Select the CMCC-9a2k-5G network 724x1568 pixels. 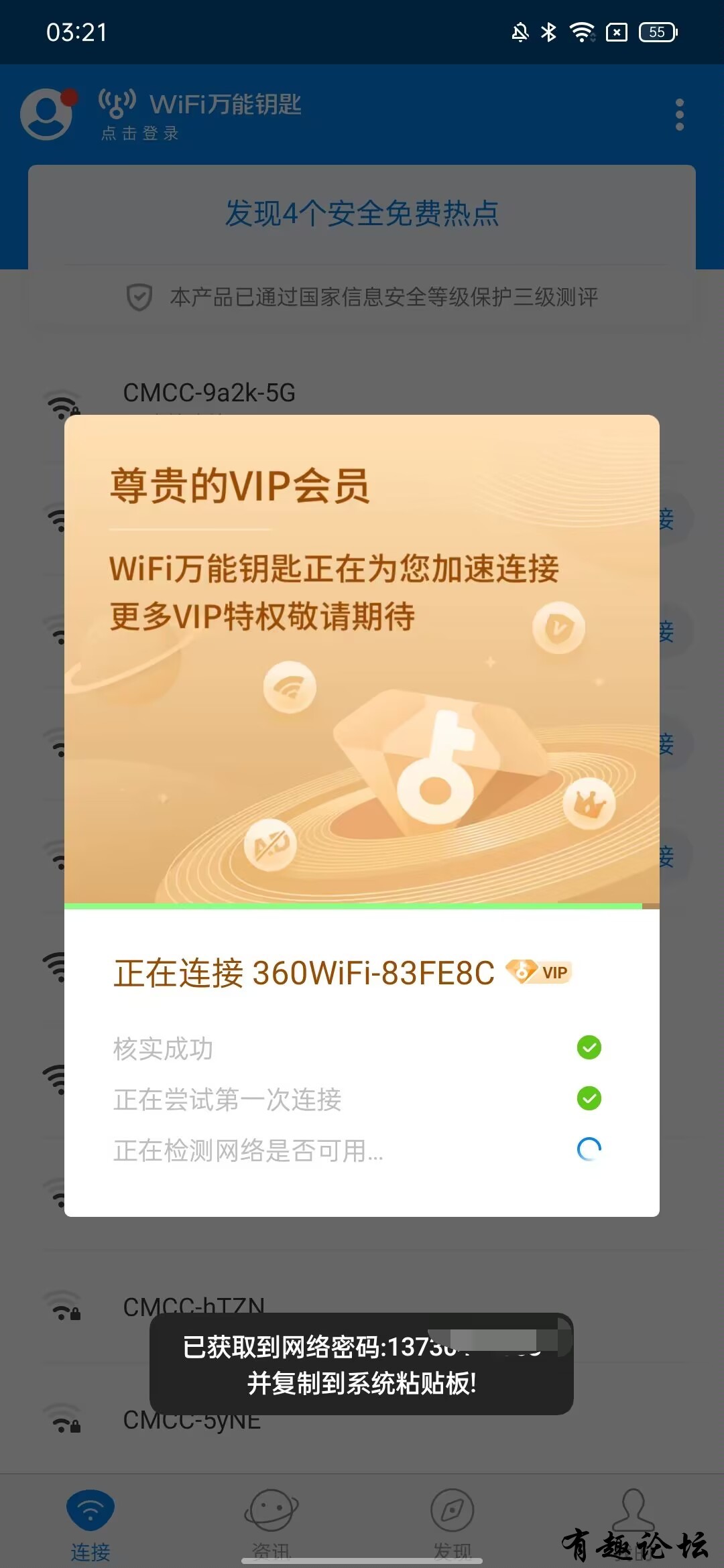[209, 393]
